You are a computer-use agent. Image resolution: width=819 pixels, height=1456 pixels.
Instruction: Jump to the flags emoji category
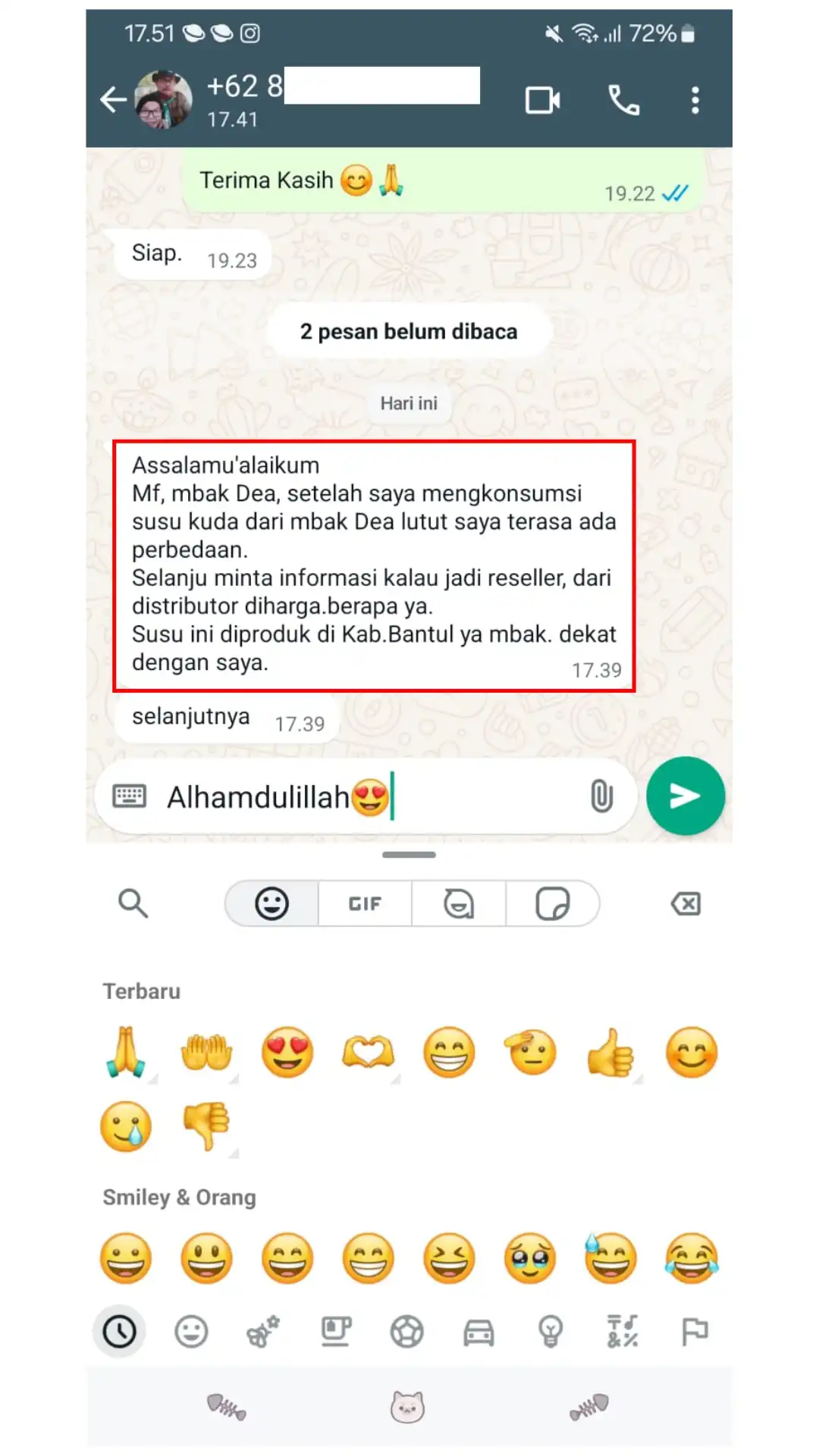[694, 1332]
